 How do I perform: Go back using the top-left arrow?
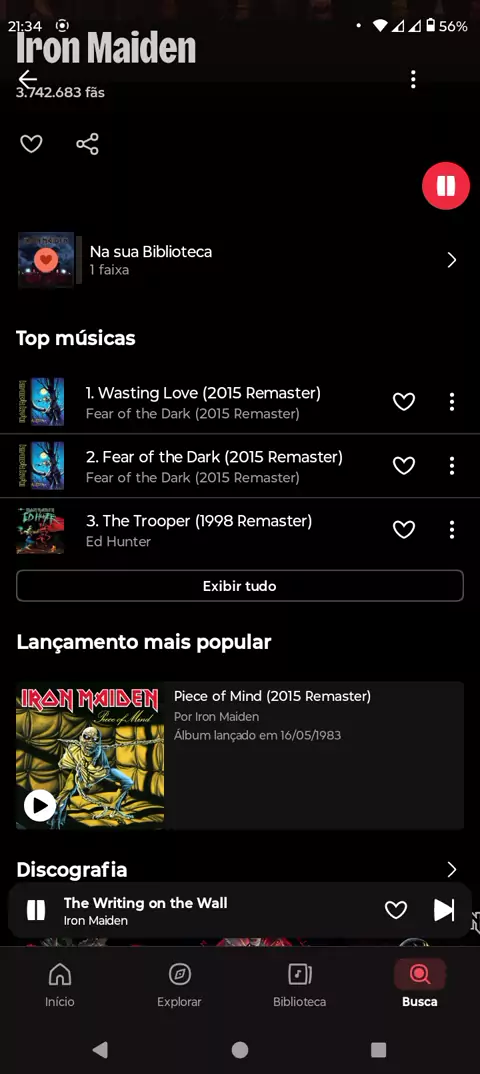pos(27,79)
